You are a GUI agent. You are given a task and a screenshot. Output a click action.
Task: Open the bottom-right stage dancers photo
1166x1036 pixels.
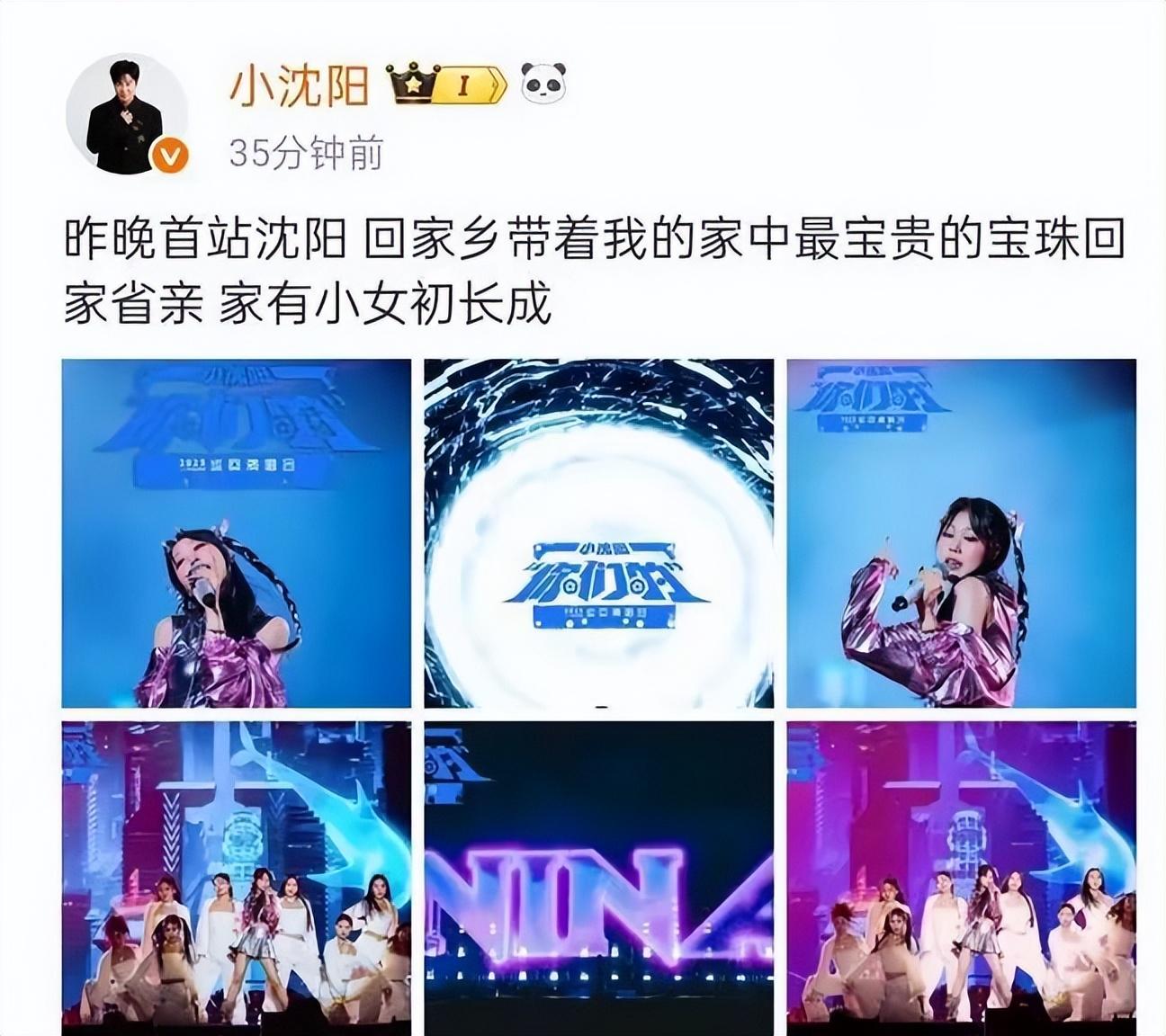click(961, 877)
